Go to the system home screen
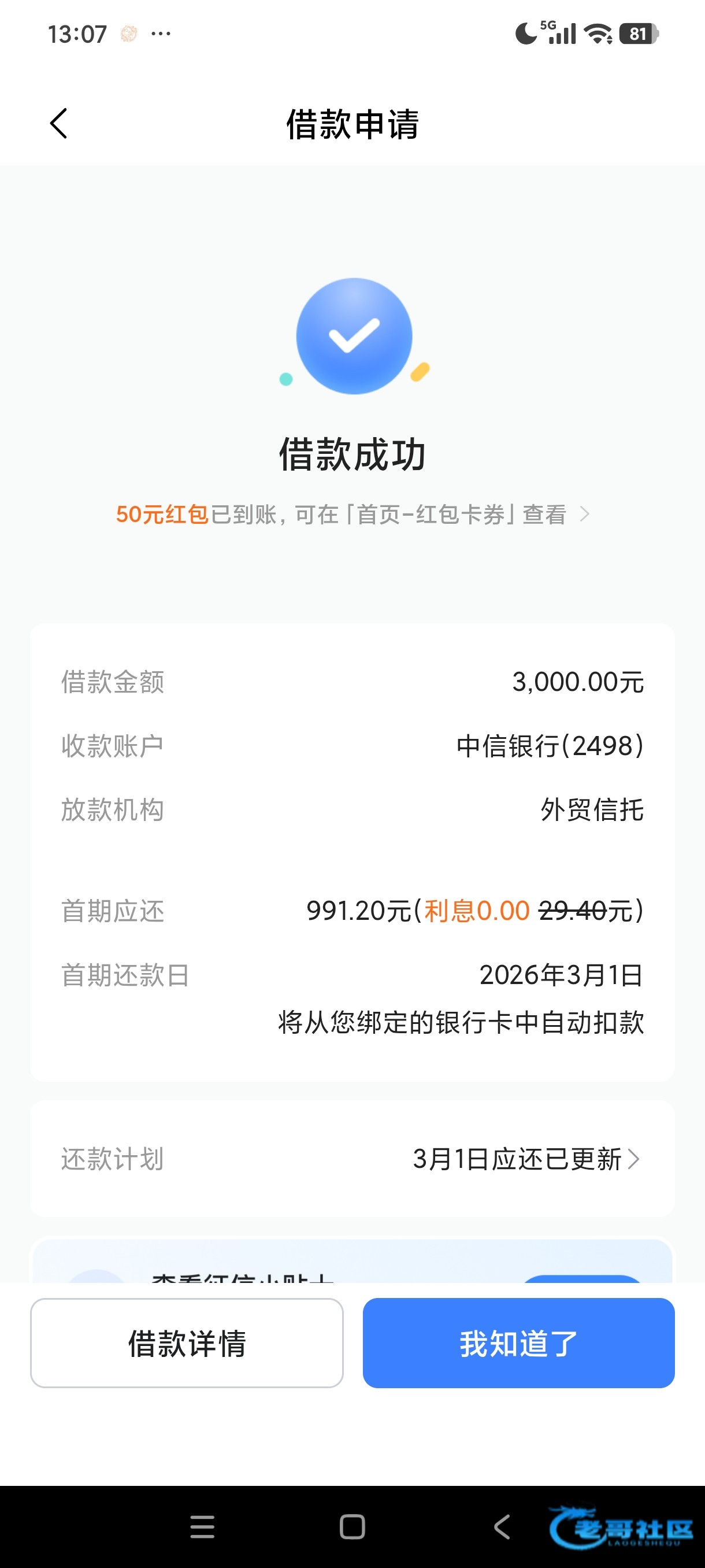This screenshot has width=705, height=1568. pyautogui.click(x=352, y=1526)
